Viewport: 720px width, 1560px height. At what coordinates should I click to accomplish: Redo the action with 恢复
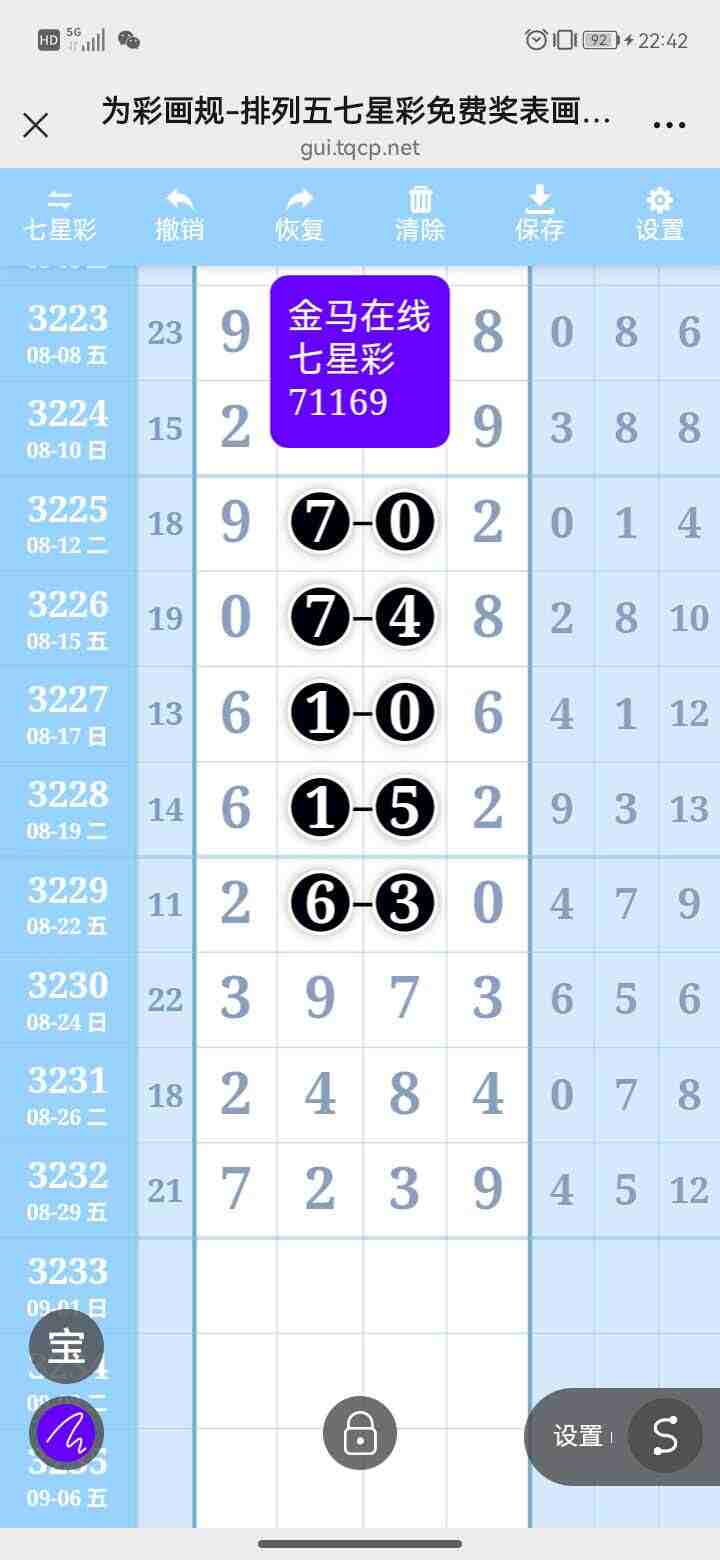tap(300, 215)
